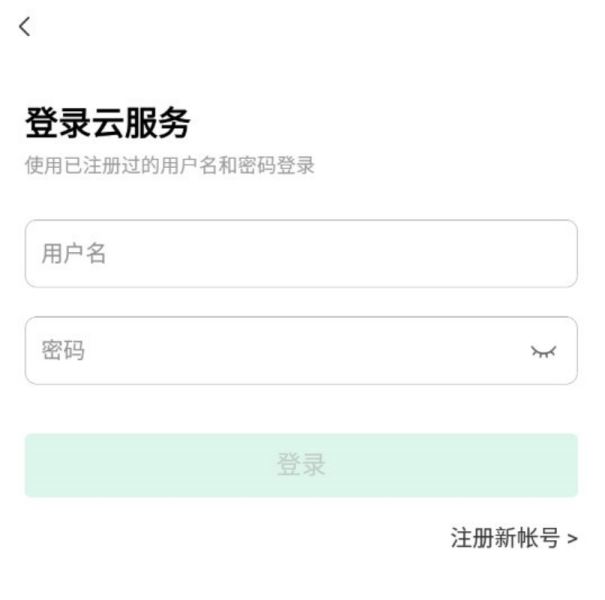Tap the 登录 login button
This screenshot has width=605, height=600.
click(x=301, y=465)
